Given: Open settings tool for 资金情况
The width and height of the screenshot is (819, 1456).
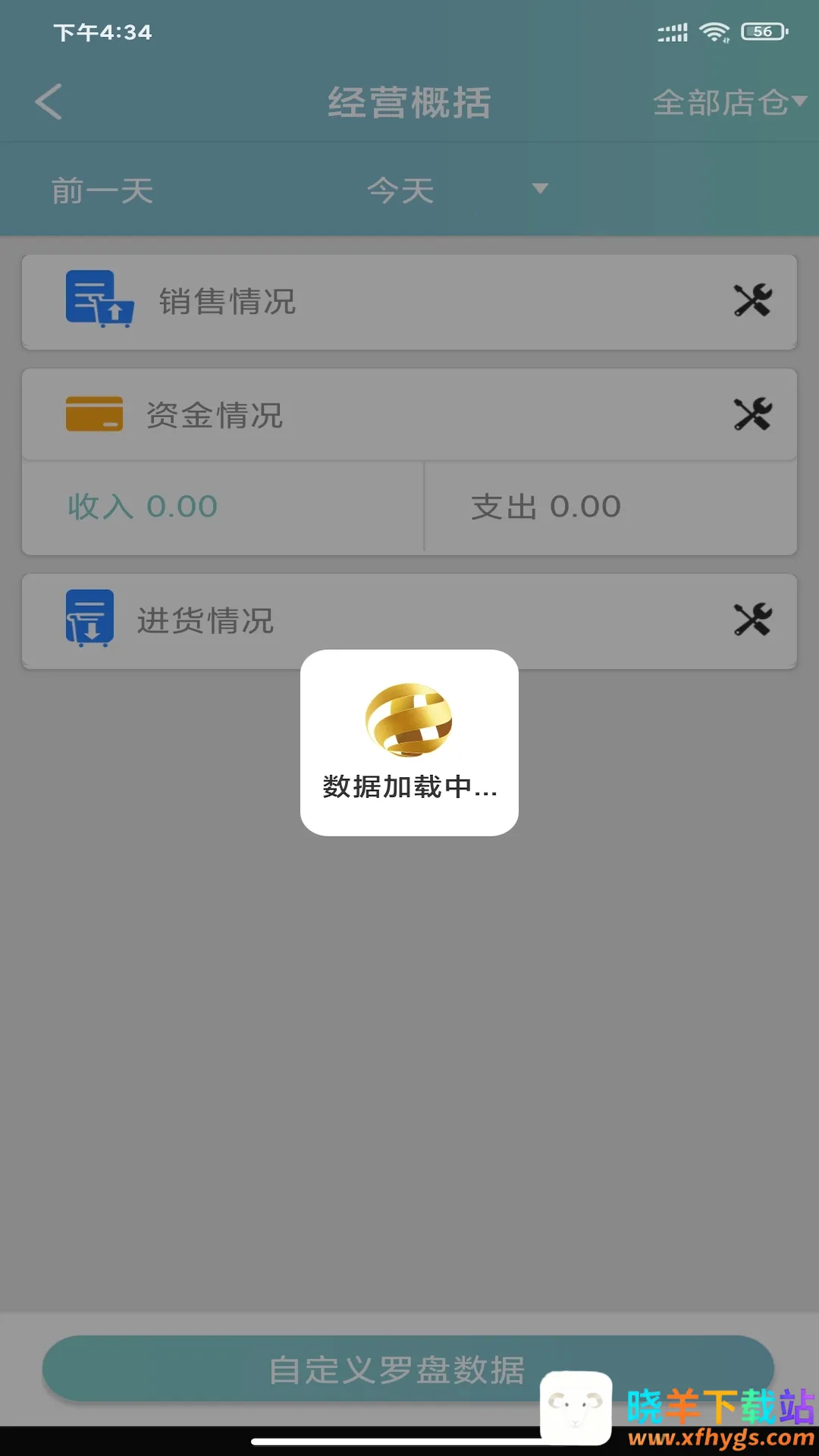Looking at the screenshot, I should pyautogui.click(x=752, y=415).
